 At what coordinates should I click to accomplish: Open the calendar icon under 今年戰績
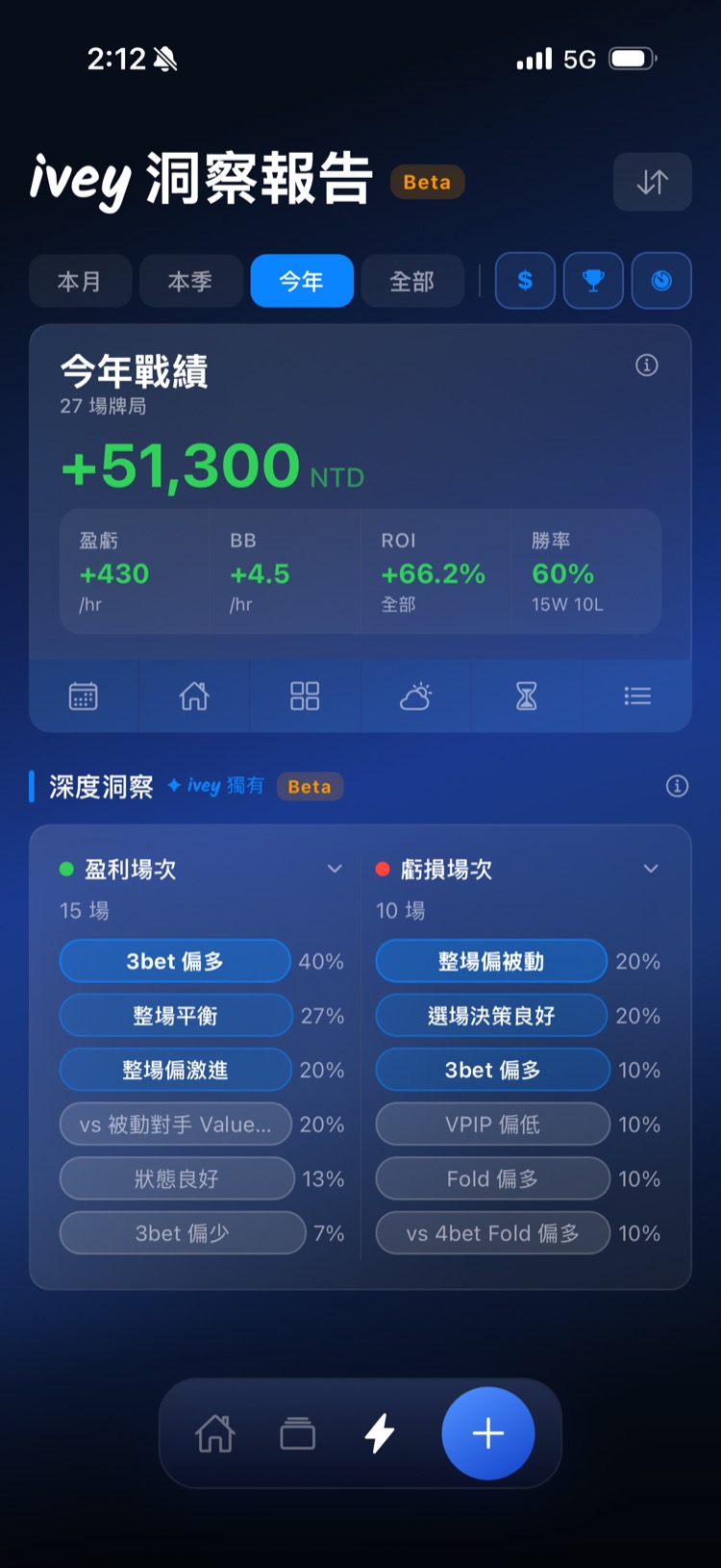click(83, 695)
